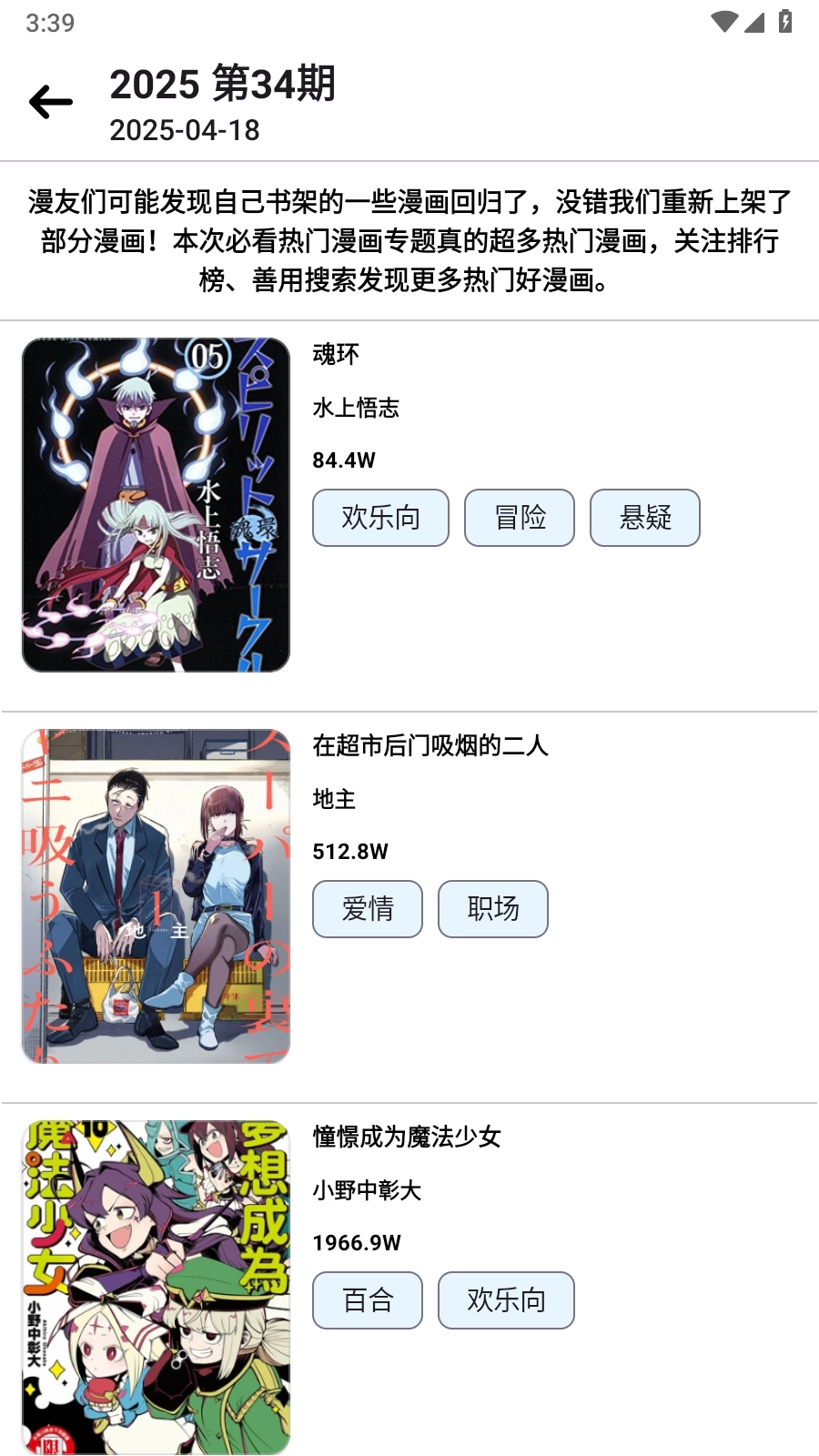Open the 在超市后门吸烟的二人 cover
The height and width of the screenshot is (1456, 819).
tap(156, 896)
